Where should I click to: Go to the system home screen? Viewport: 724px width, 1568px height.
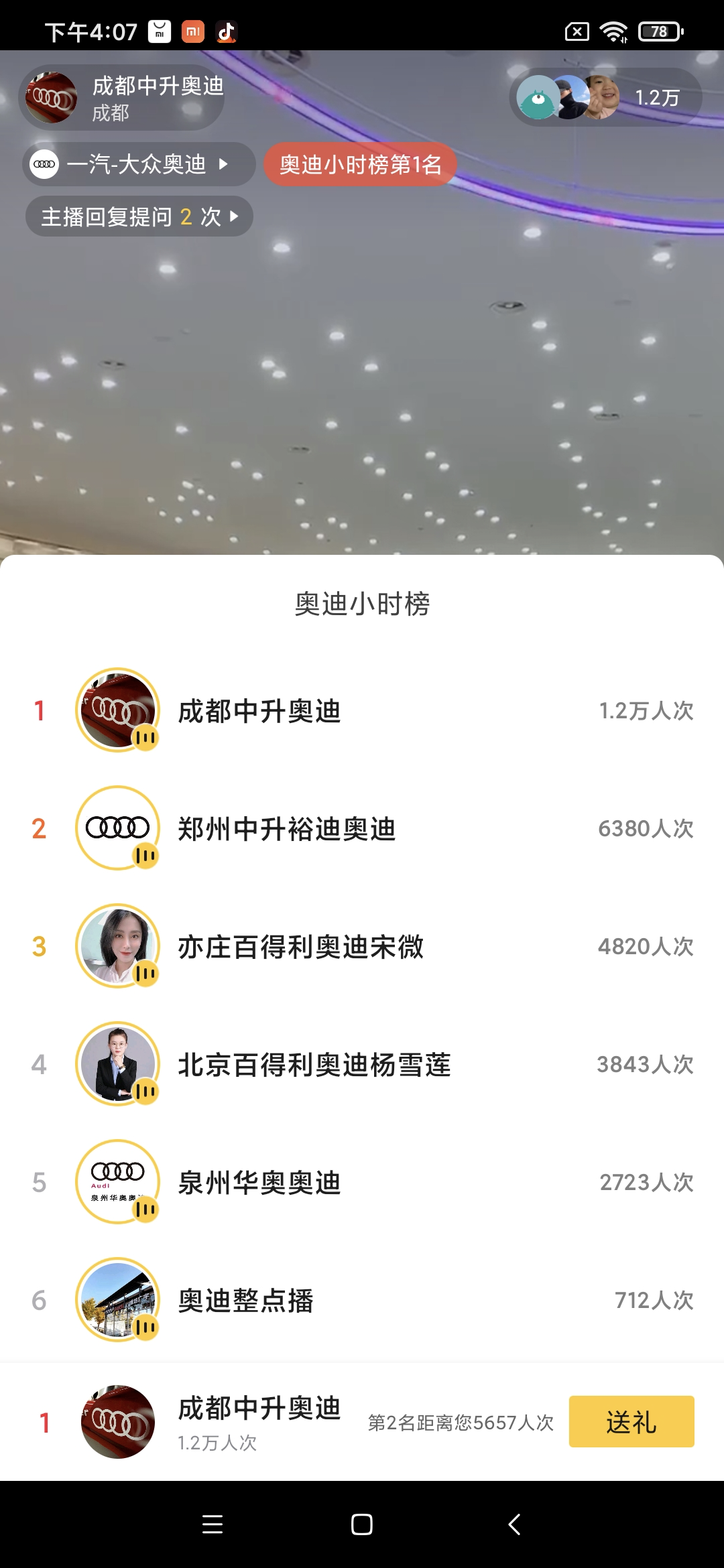tap(362, 1524)
